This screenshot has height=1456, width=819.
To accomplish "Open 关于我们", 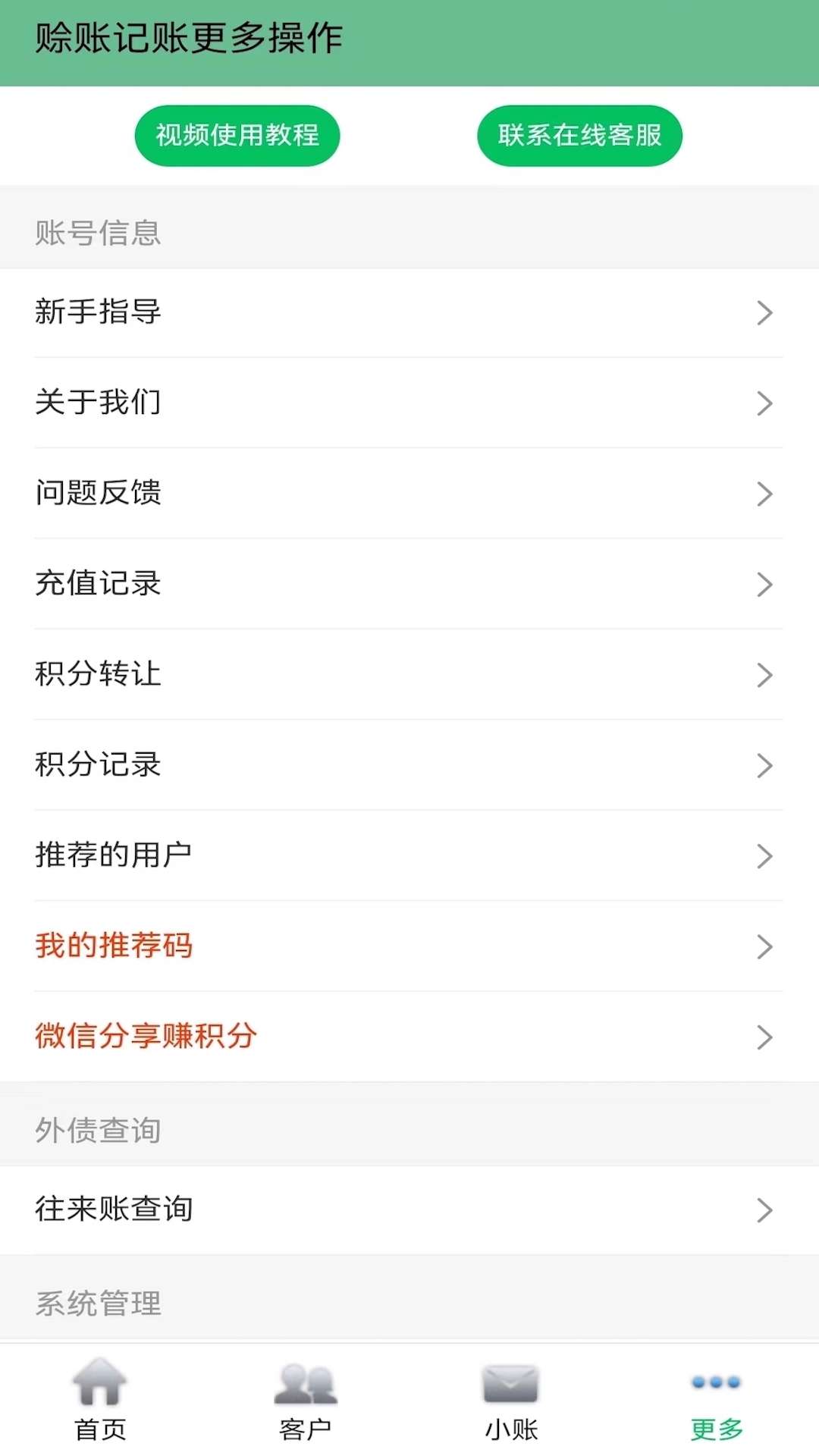I will pyautogui.click(x=409, y=403).
